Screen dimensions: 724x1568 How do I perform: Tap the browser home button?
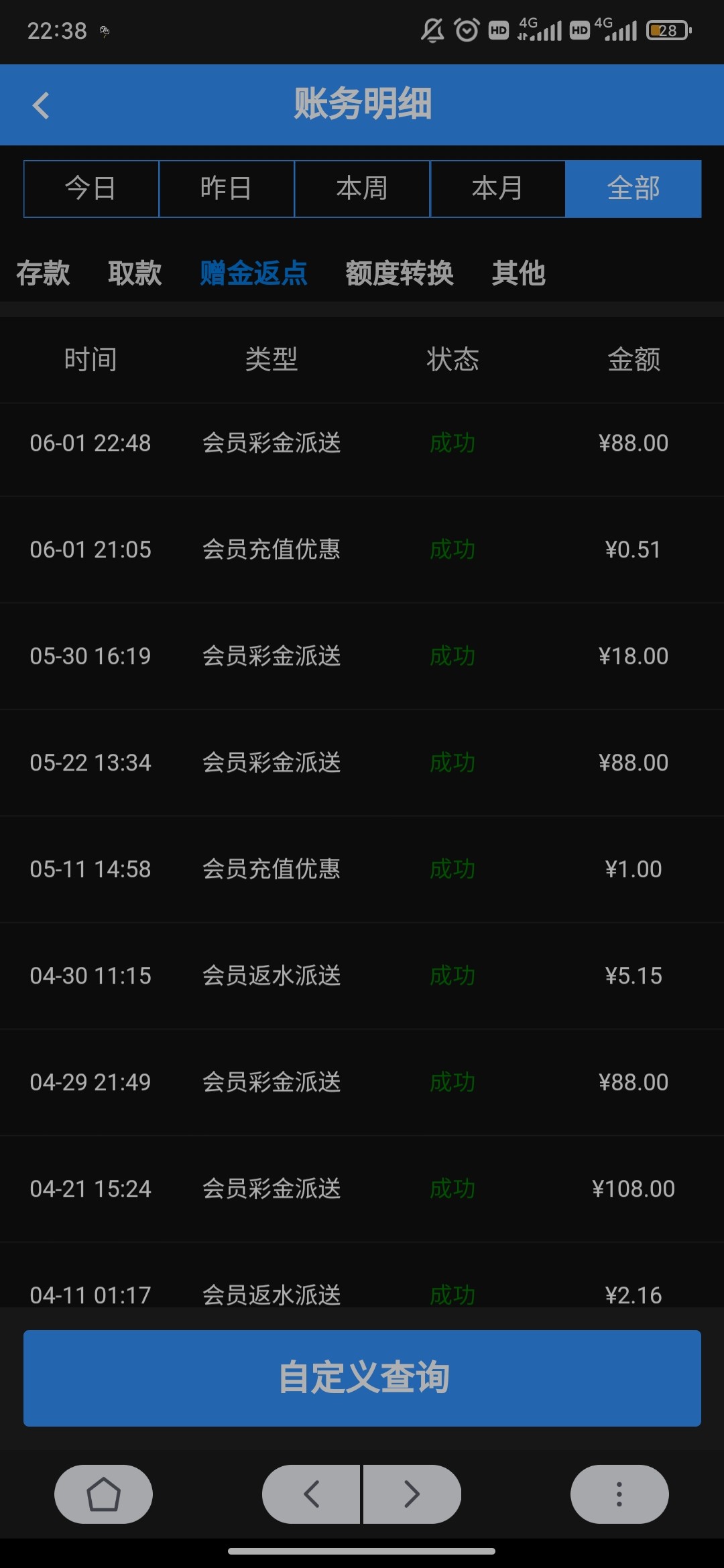click(x=103, y=1494)
